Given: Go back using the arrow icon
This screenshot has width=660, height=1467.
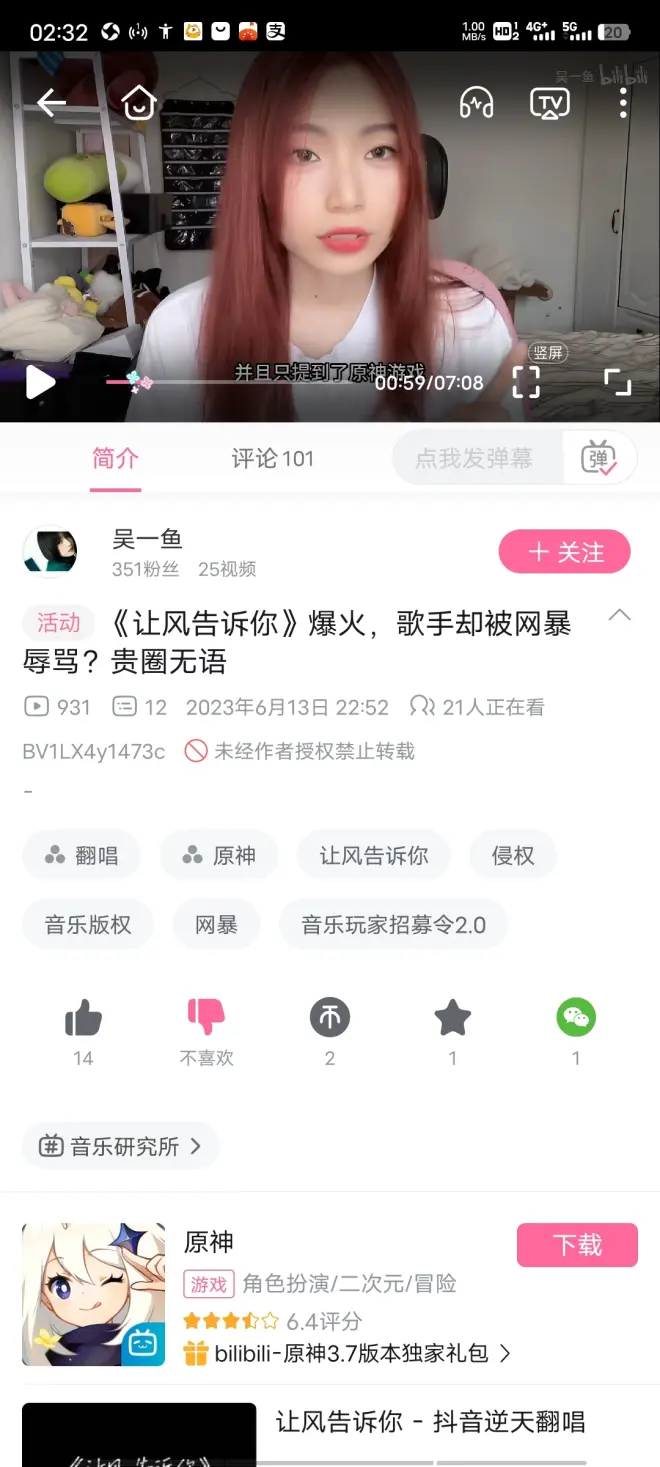Looking at the screenshot, I should [x=51, y=102].
